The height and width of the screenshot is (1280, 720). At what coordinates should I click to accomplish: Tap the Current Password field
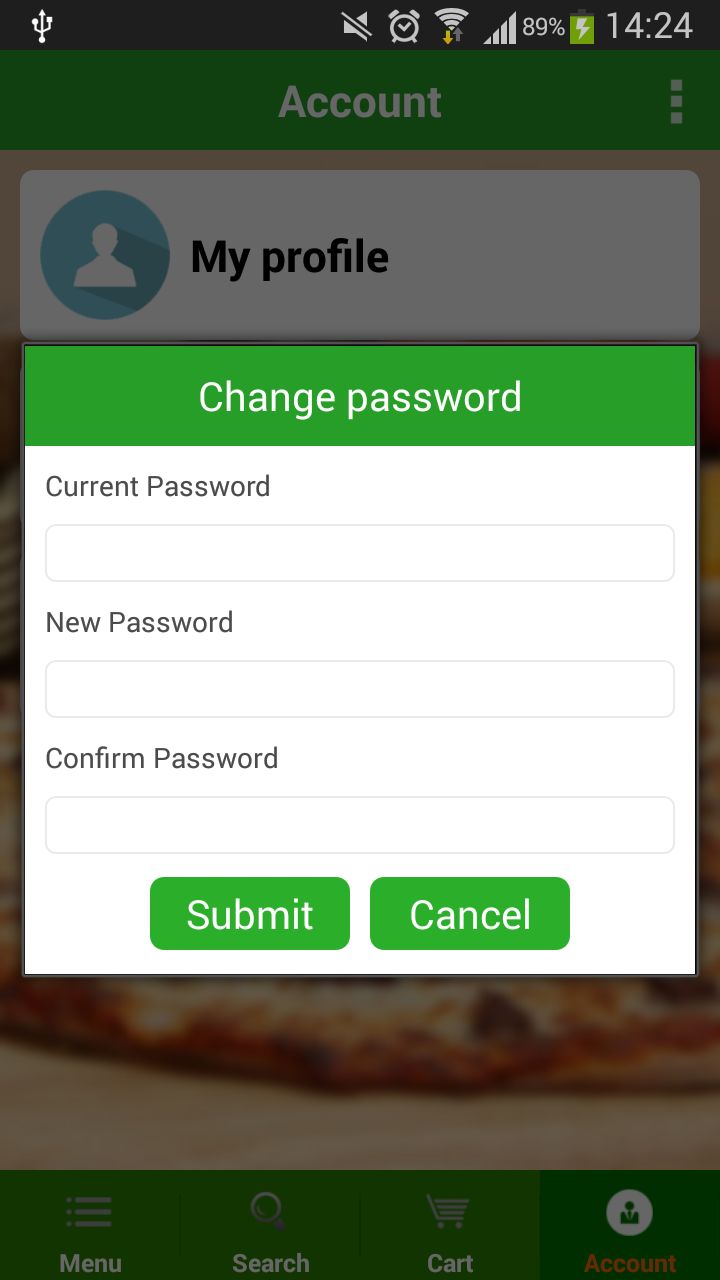pyautogui.click(x=360, y=553)
